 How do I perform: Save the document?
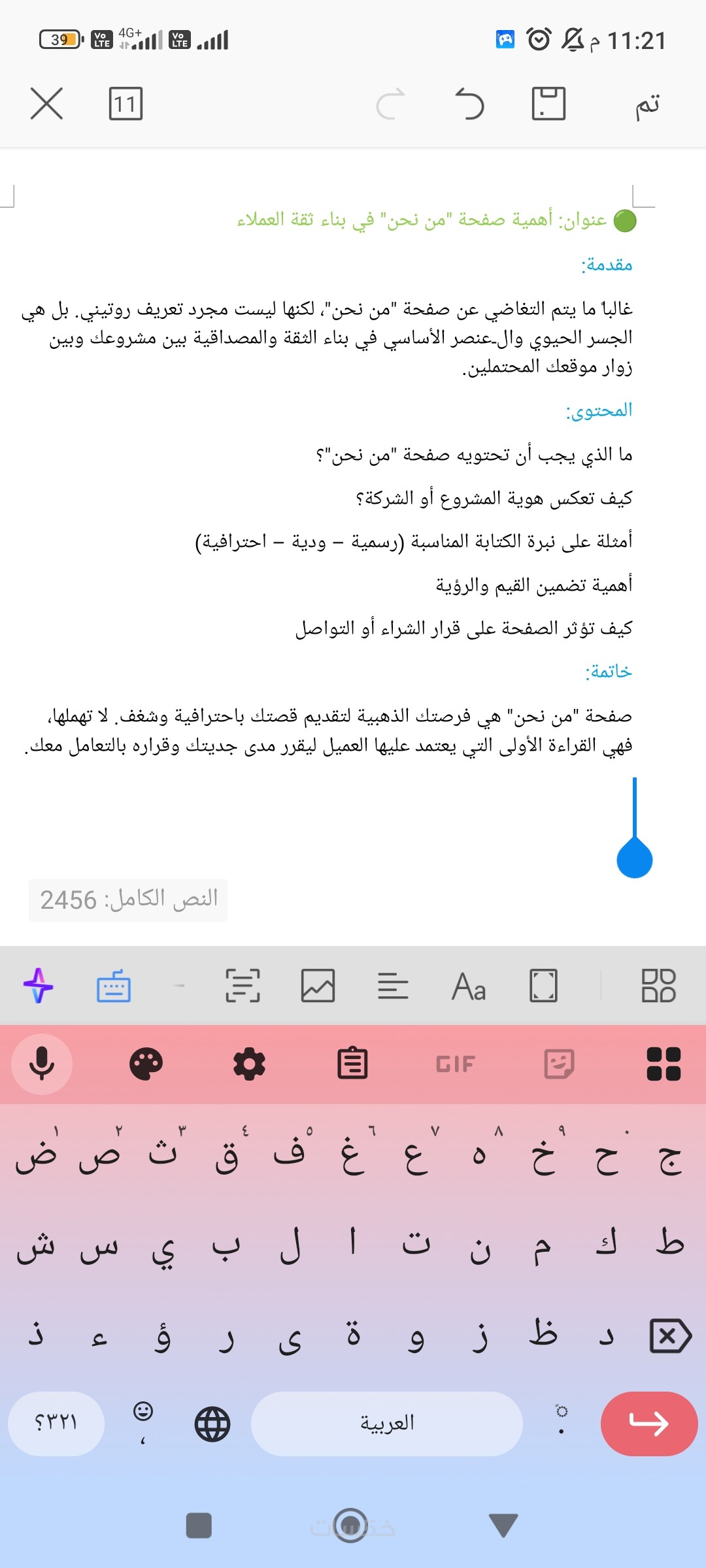point(548,103)
